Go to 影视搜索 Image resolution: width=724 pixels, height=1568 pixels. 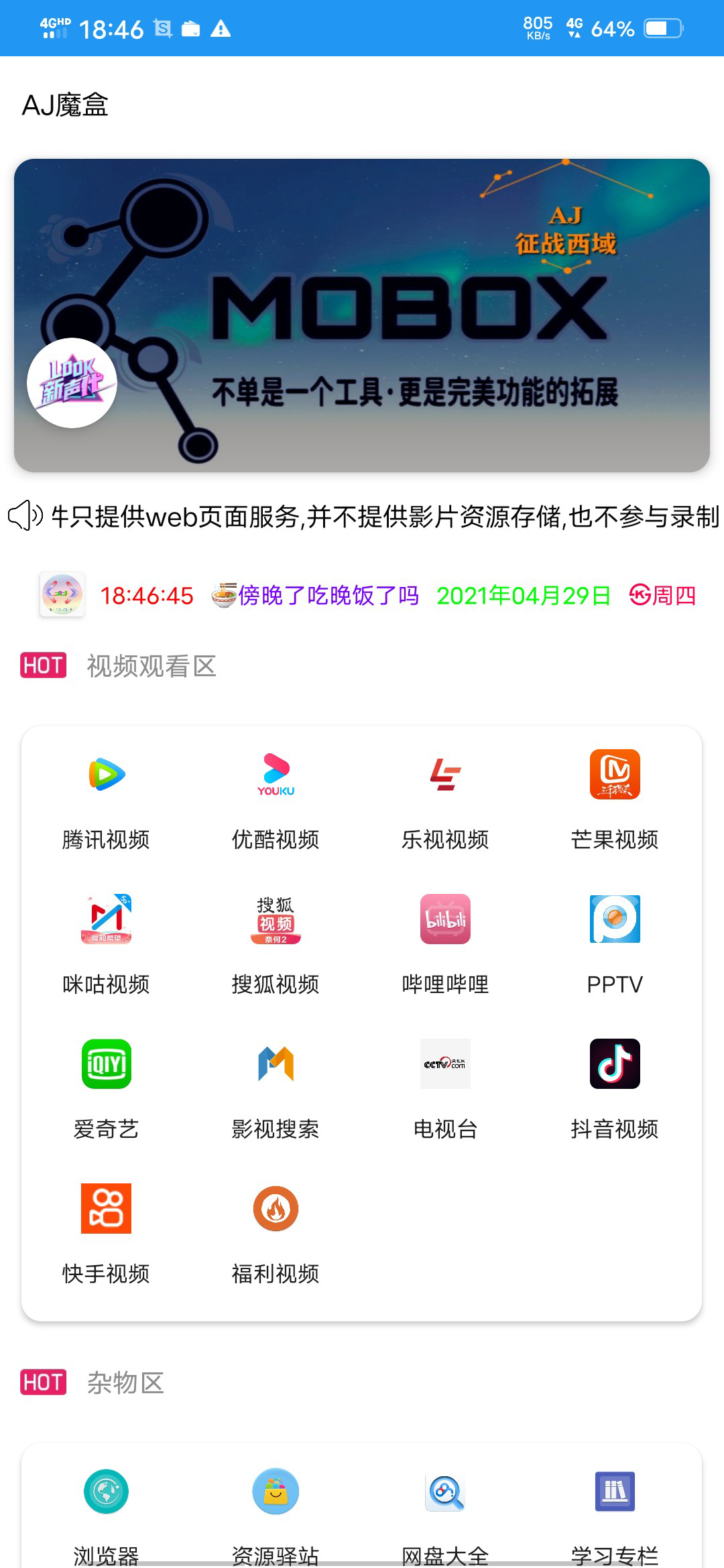point(276,1090)
